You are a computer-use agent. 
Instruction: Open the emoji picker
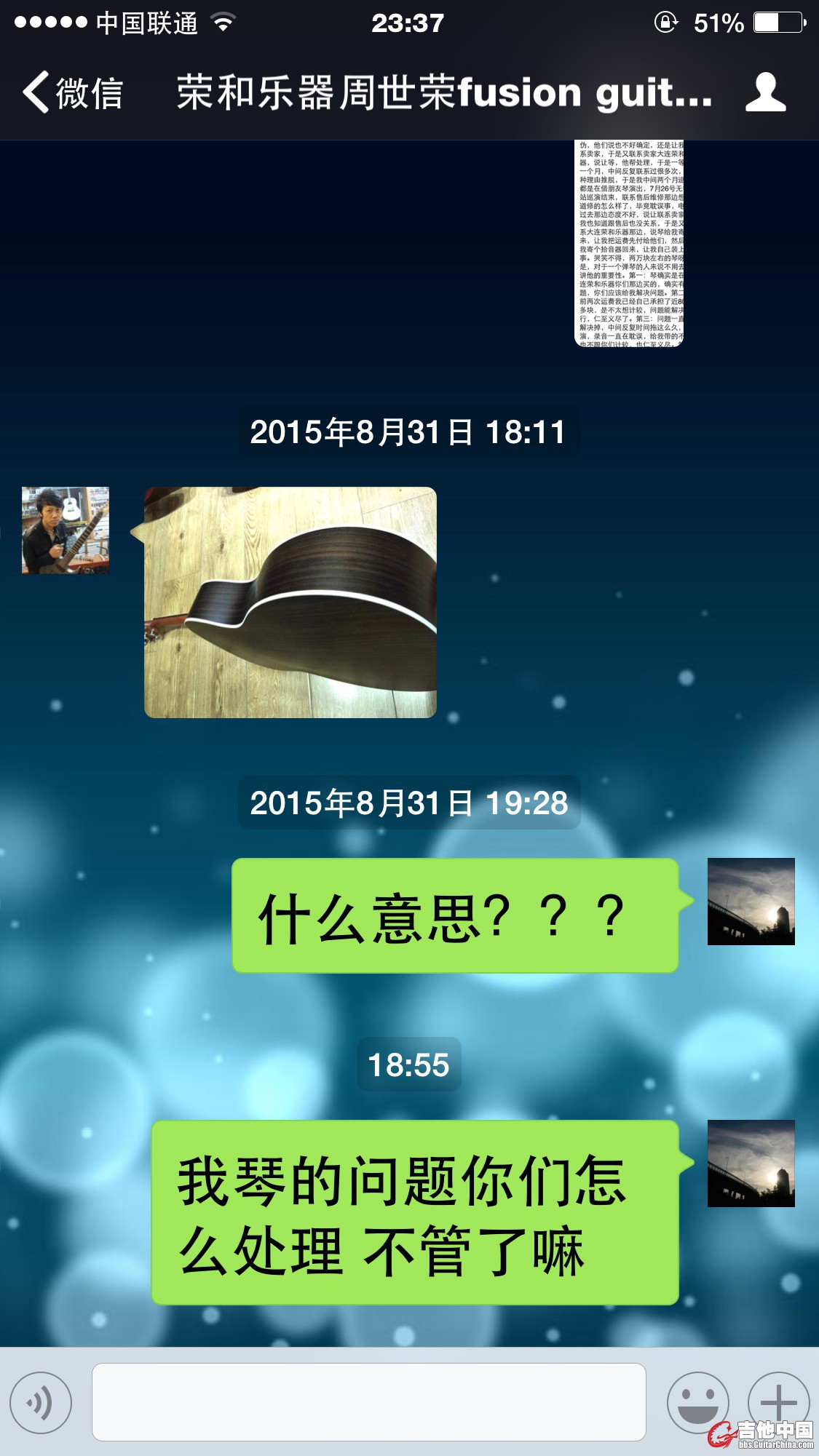(x=697, y=1401)
